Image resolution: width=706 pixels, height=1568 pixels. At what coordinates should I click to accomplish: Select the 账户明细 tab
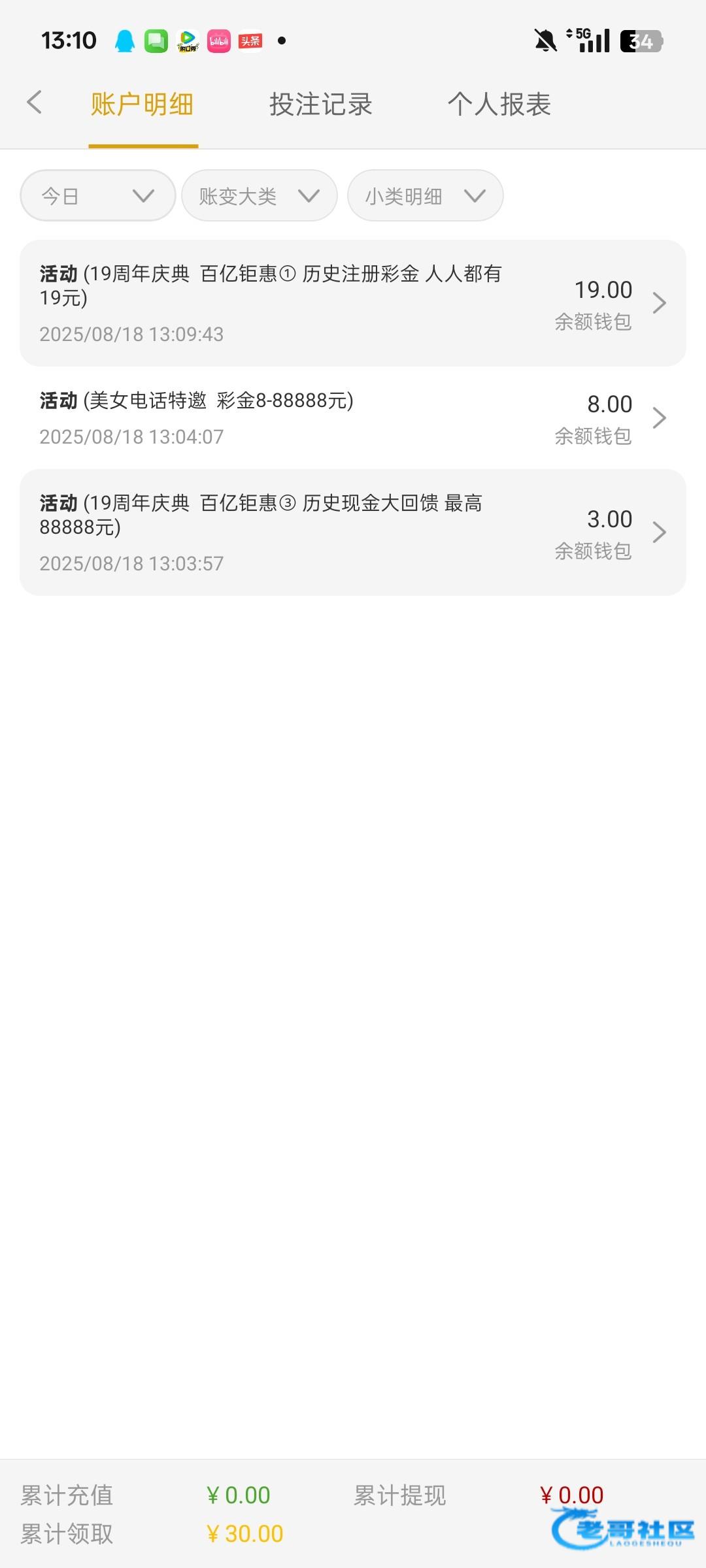tap(142, 105)
